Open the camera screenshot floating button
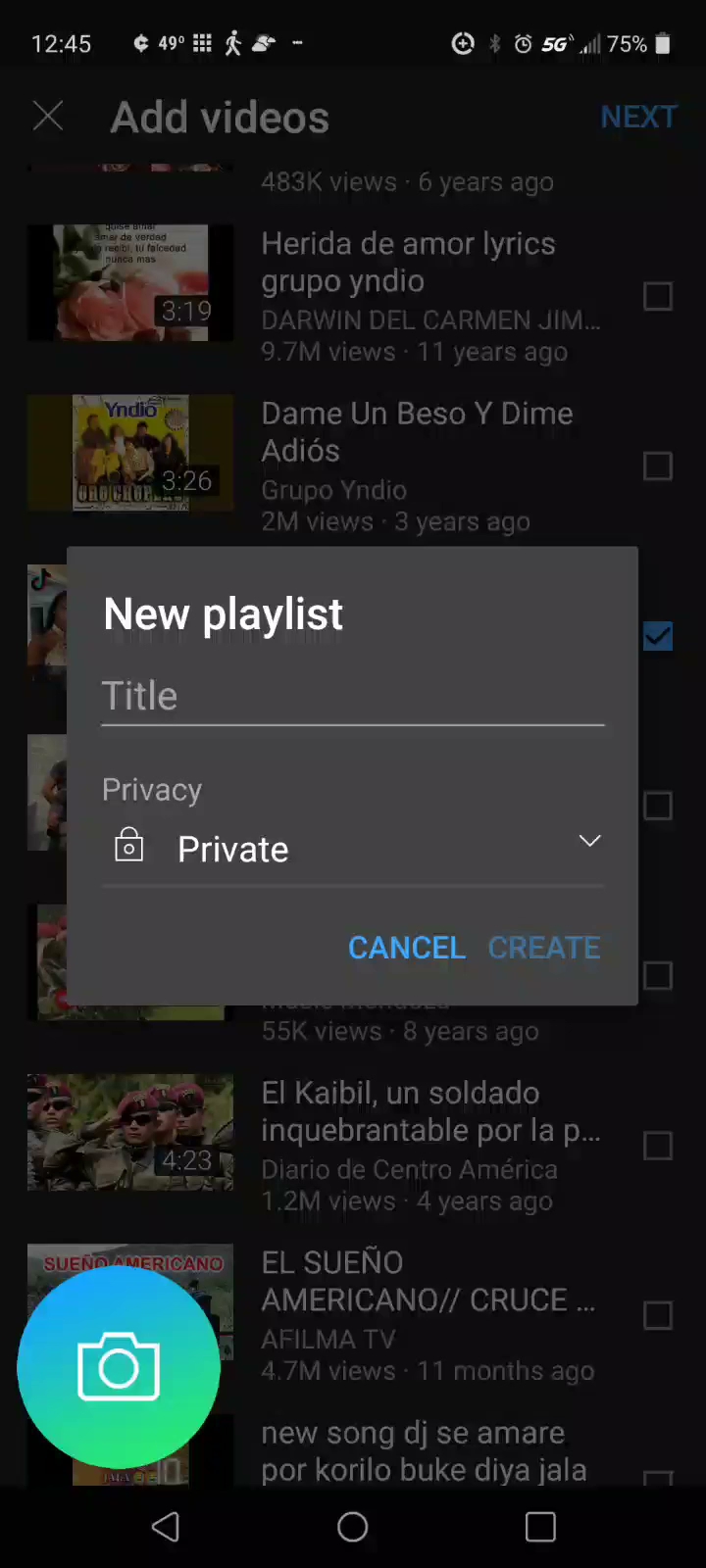Screen dimensions: 706x1568 coord(119,1366)
